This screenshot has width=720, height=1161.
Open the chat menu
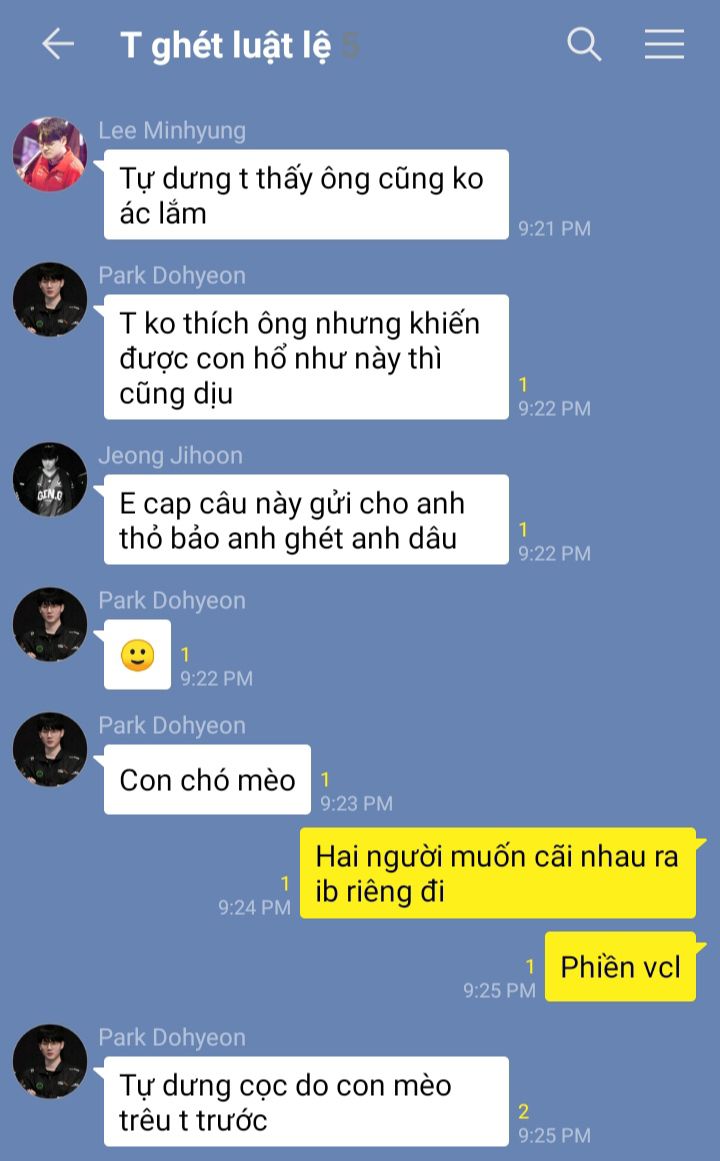664,44
